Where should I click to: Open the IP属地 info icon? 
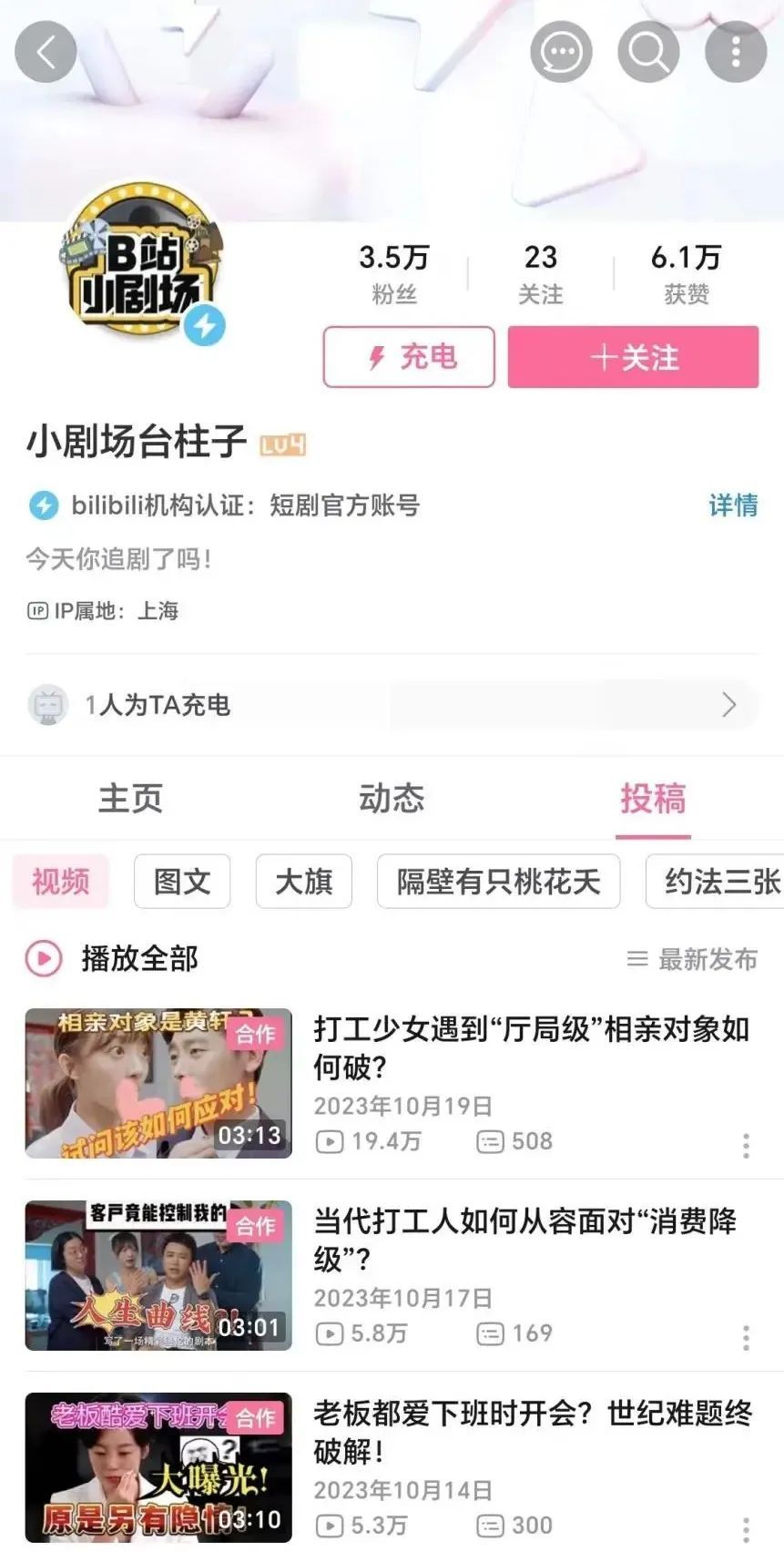38,612
